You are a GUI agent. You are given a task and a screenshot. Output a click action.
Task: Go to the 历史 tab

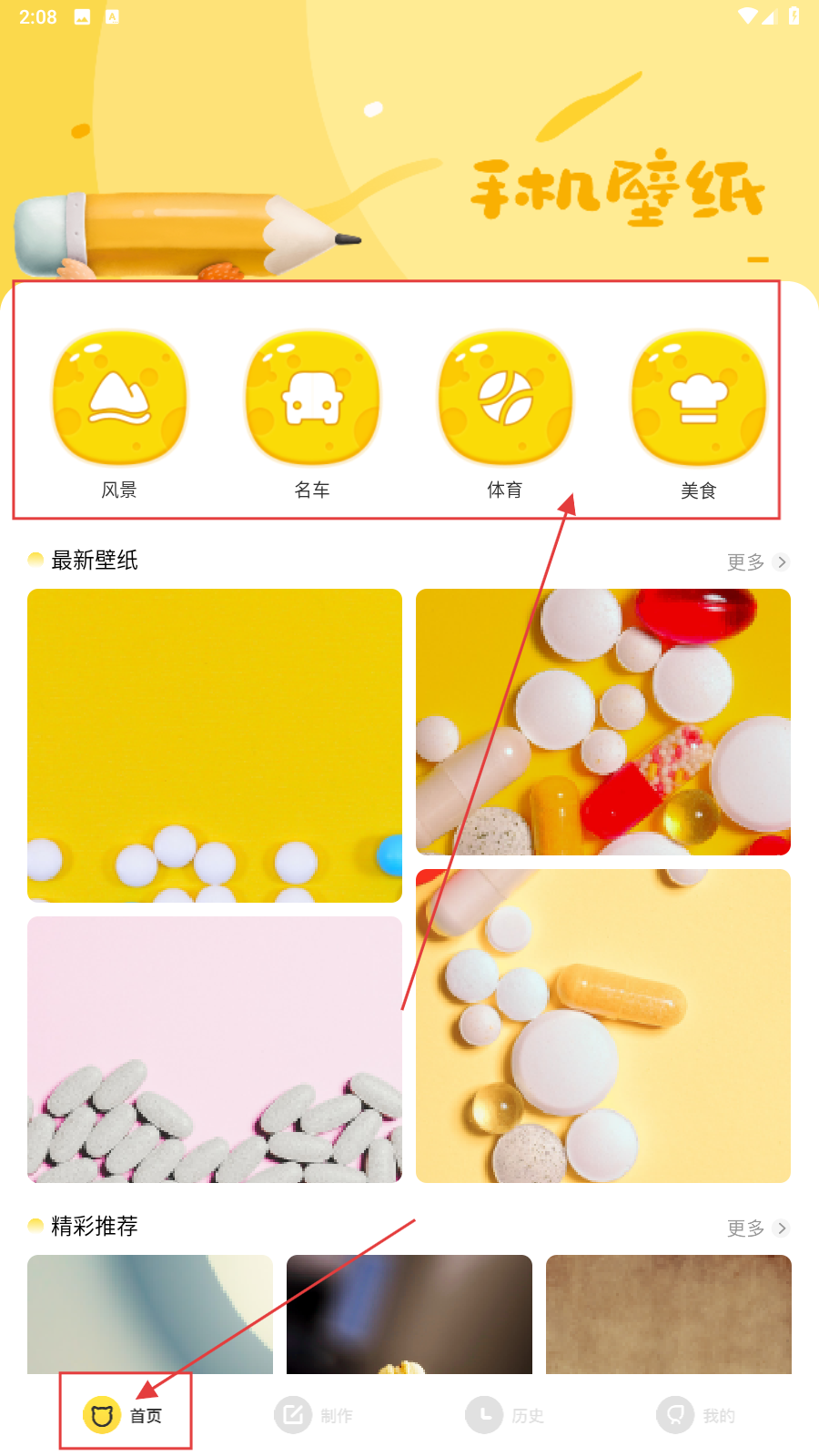click(505, 1416)
